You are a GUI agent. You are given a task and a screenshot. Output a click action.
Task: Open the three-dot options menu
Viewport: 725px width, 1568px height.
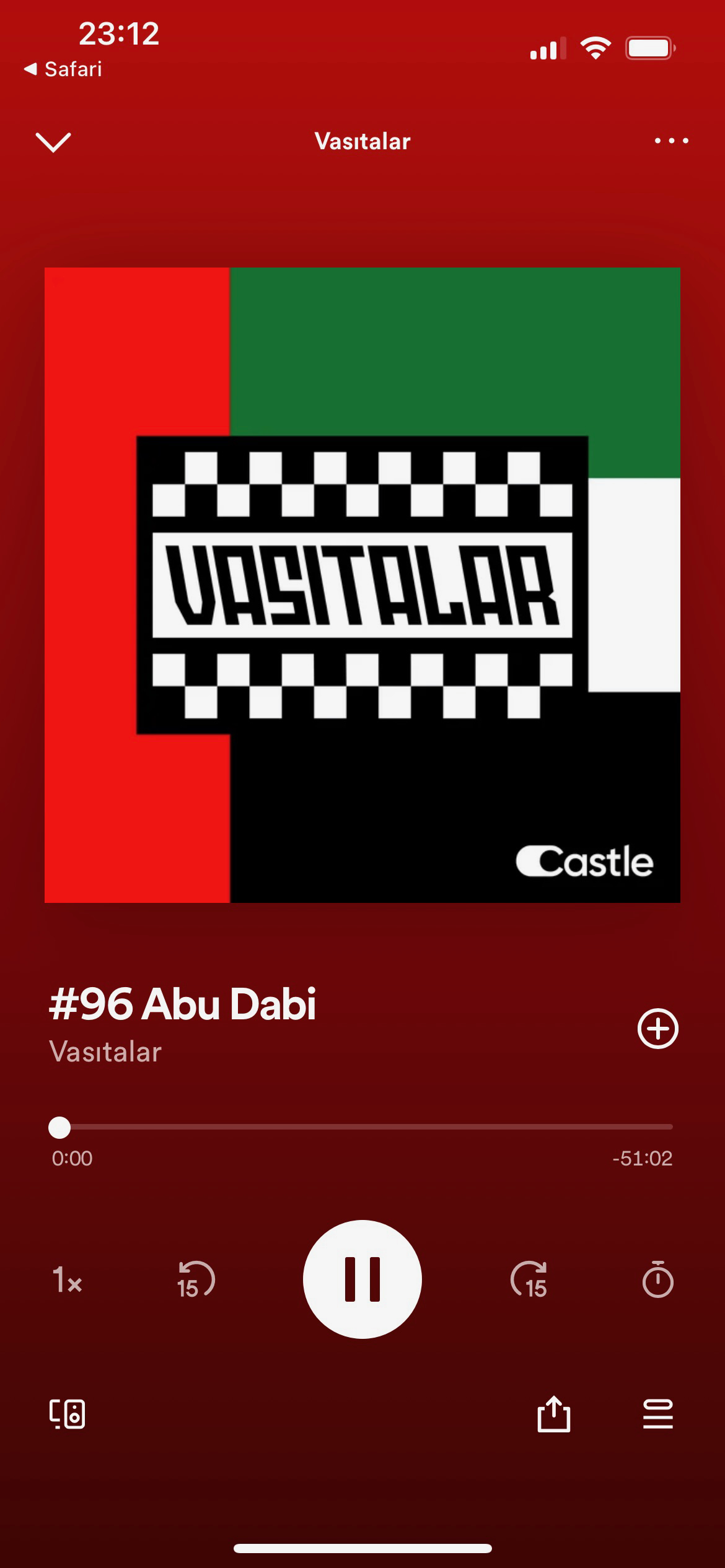[671, 141]
